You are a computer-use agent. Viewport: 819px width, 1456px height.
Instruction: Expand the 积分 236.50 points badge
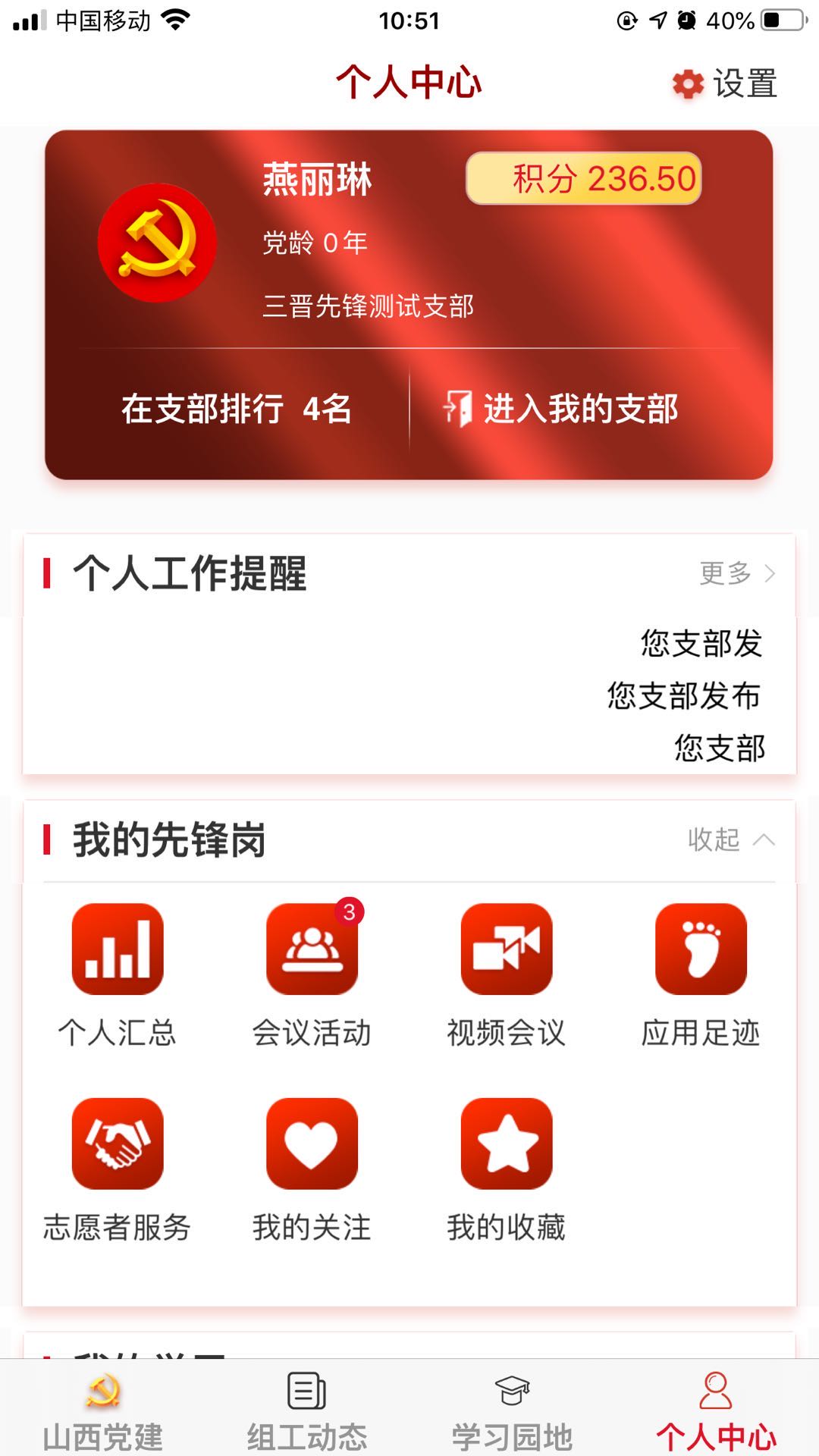[x=582, y=179]
